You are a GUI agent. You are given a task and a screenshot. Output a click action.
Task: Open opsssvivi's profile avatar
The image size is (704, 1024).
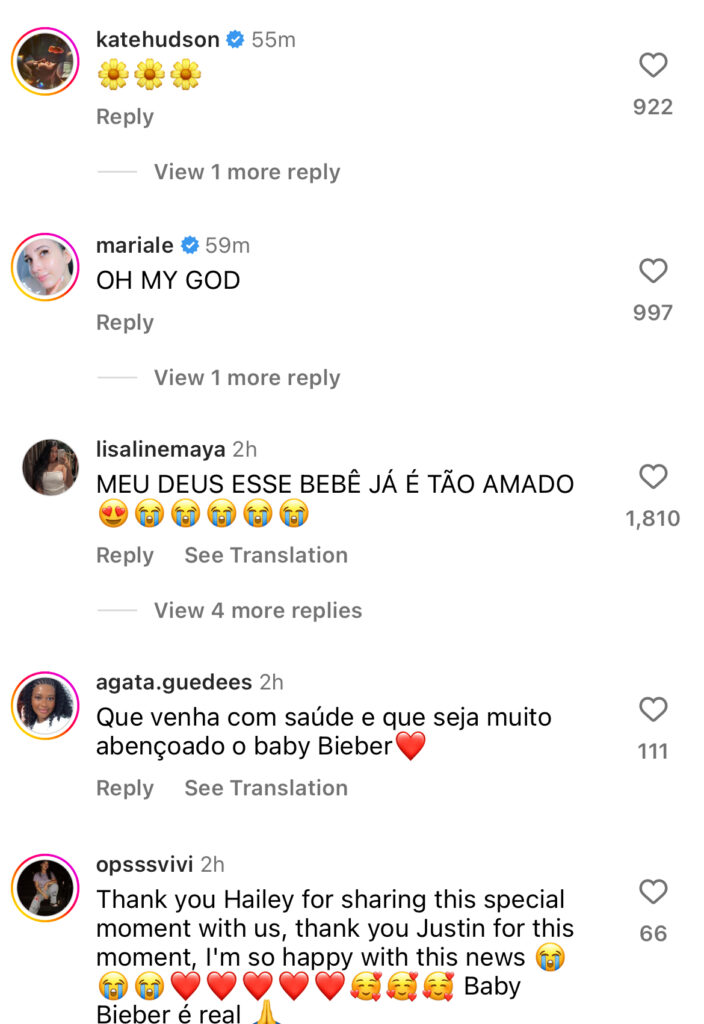(x=45, y=887)
